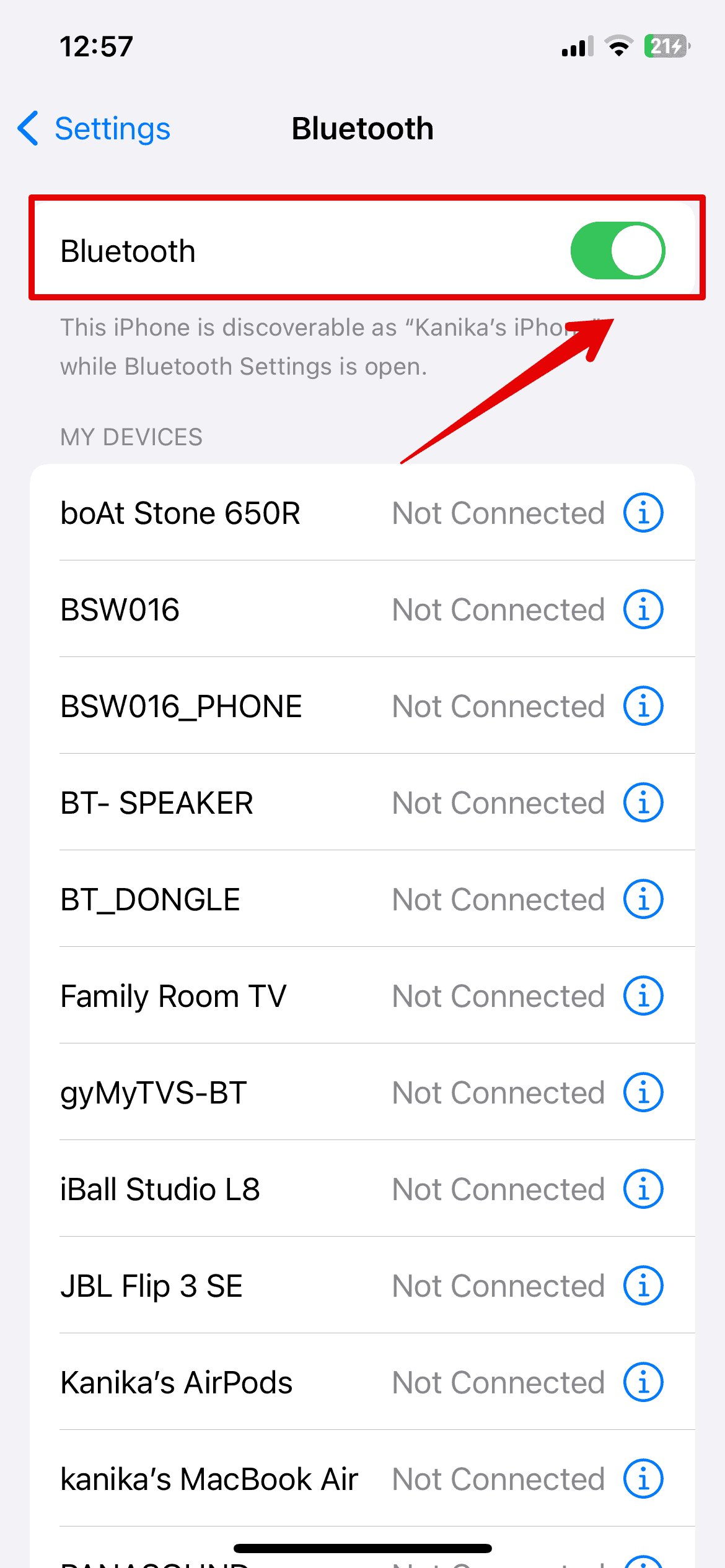Choose BT_DONGLE device
The height and width of the screenshot is (1568, 725).
tap(150, 900)
